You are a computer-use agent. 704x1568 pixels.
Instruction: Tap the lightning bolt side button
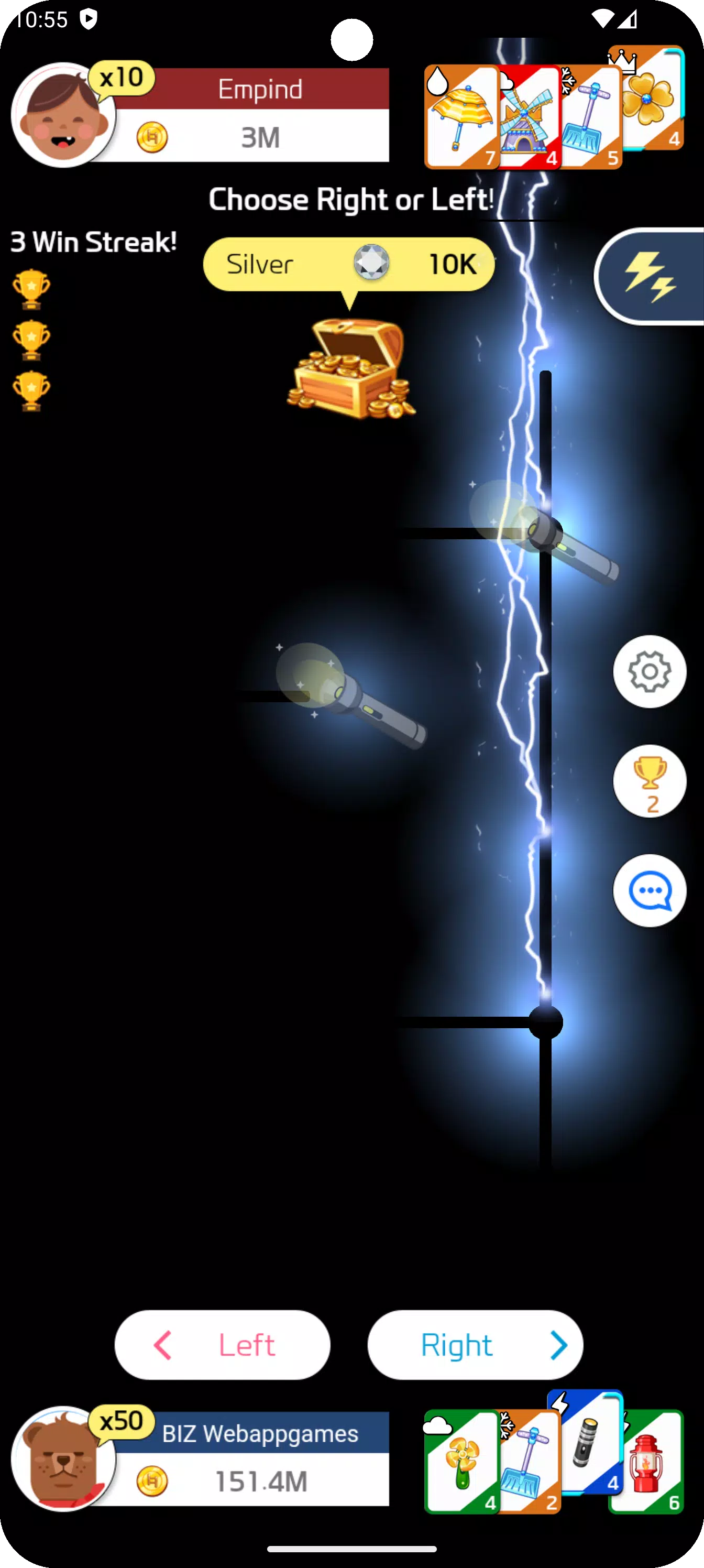(x=651, y=276)
